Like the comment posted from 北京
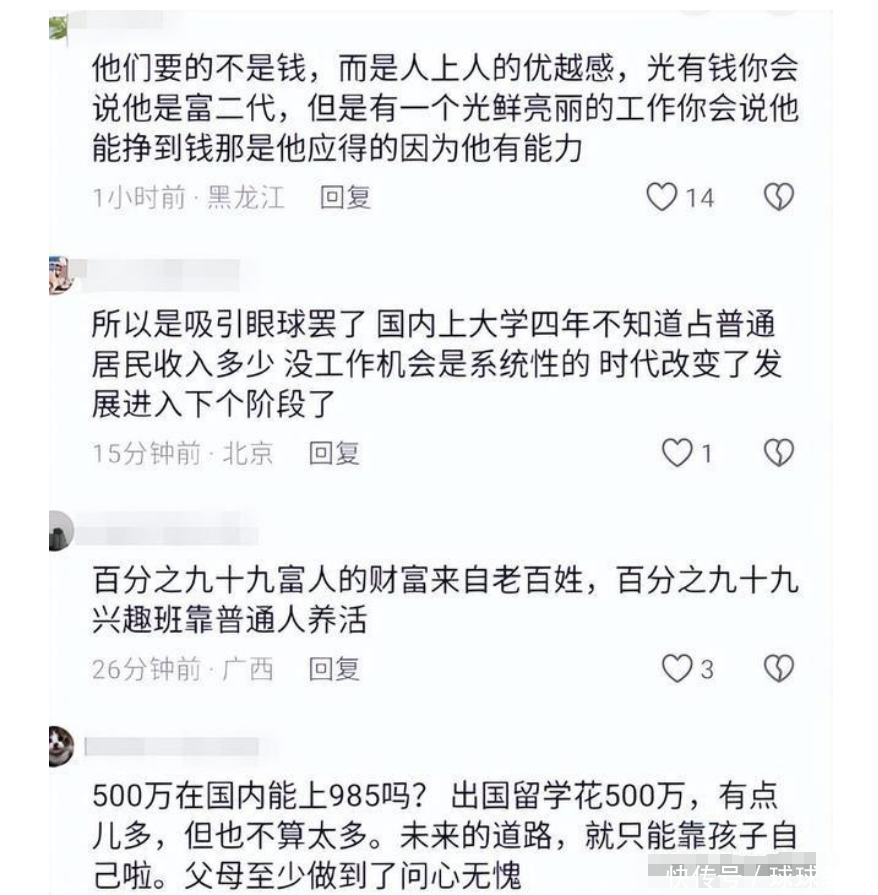Image resolution: width=878 pixels, height=895 pixels. click(x=677, y=453)
